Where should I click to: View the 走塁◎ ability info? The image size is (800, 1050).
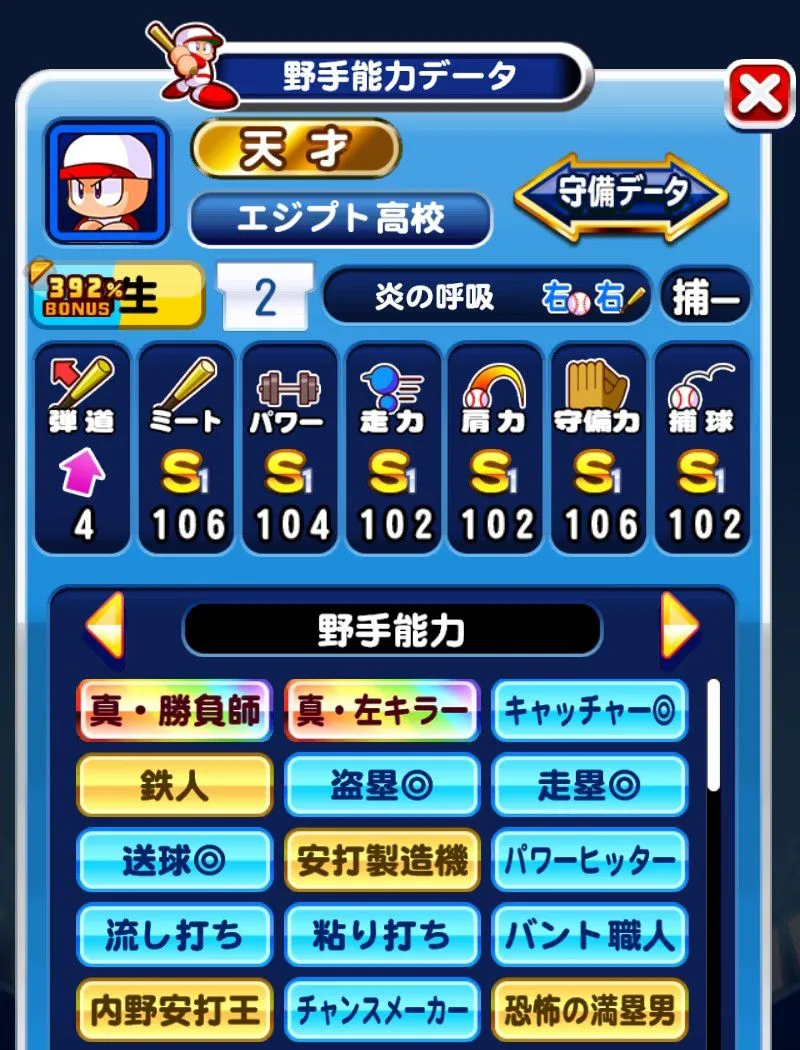click(x=590, y=785)
